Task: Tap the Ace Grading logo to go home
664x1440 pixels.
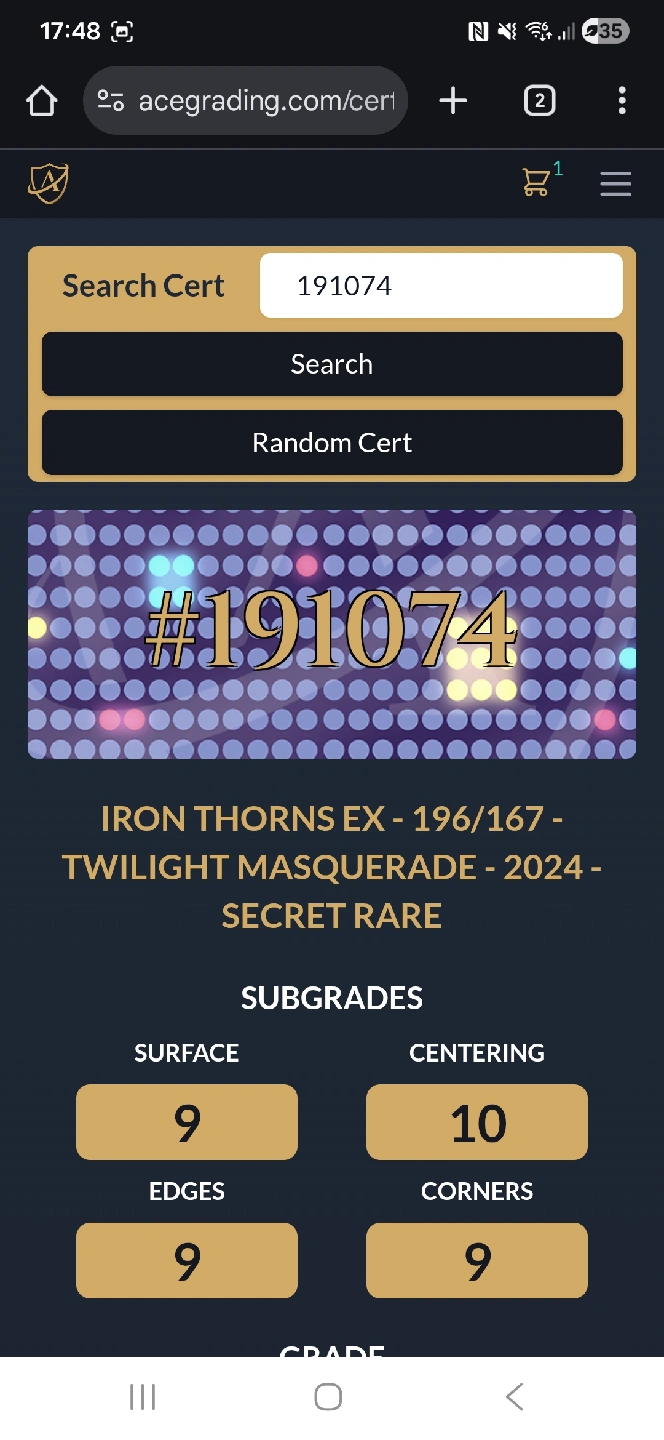Action: tap(48, 184)
